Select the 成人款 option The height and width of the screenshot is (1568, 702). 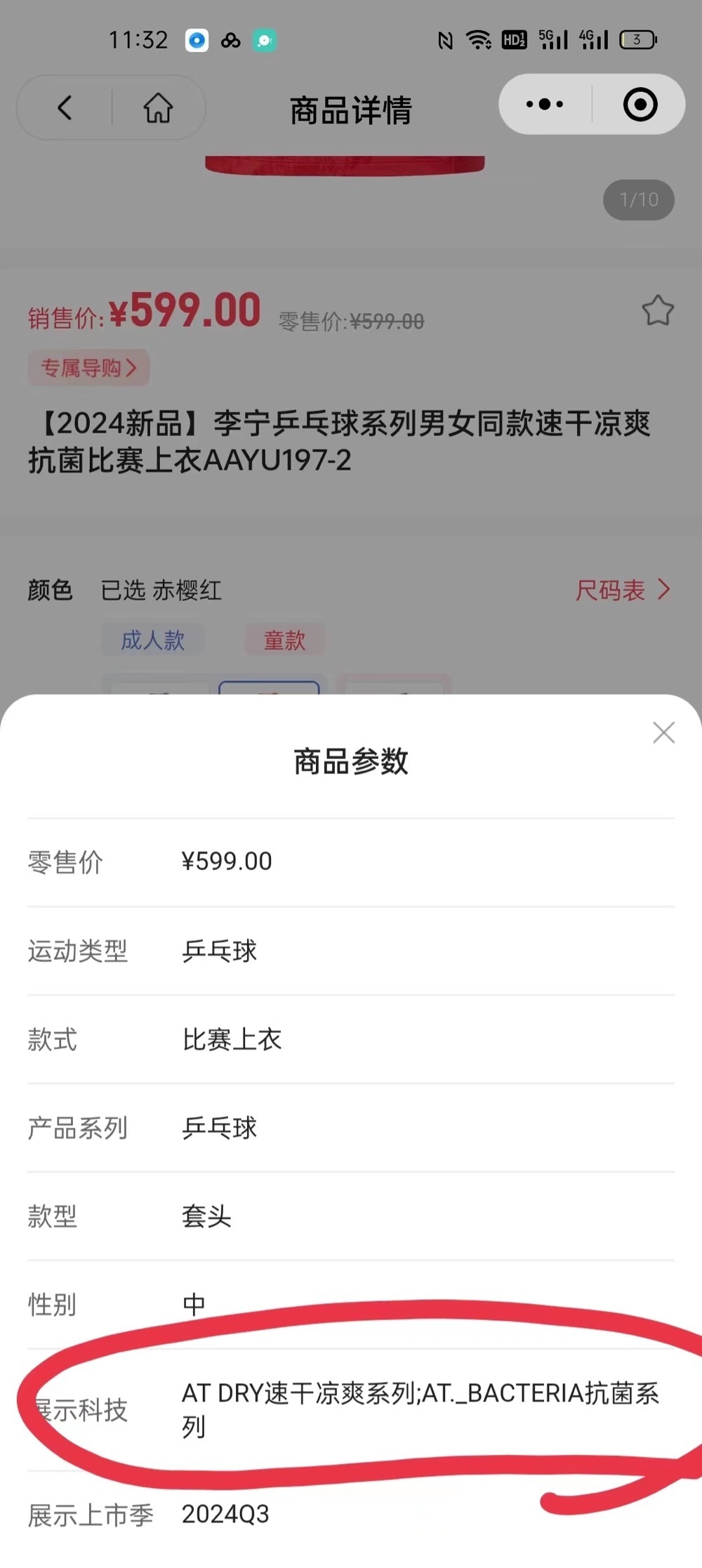coord(153,640)
